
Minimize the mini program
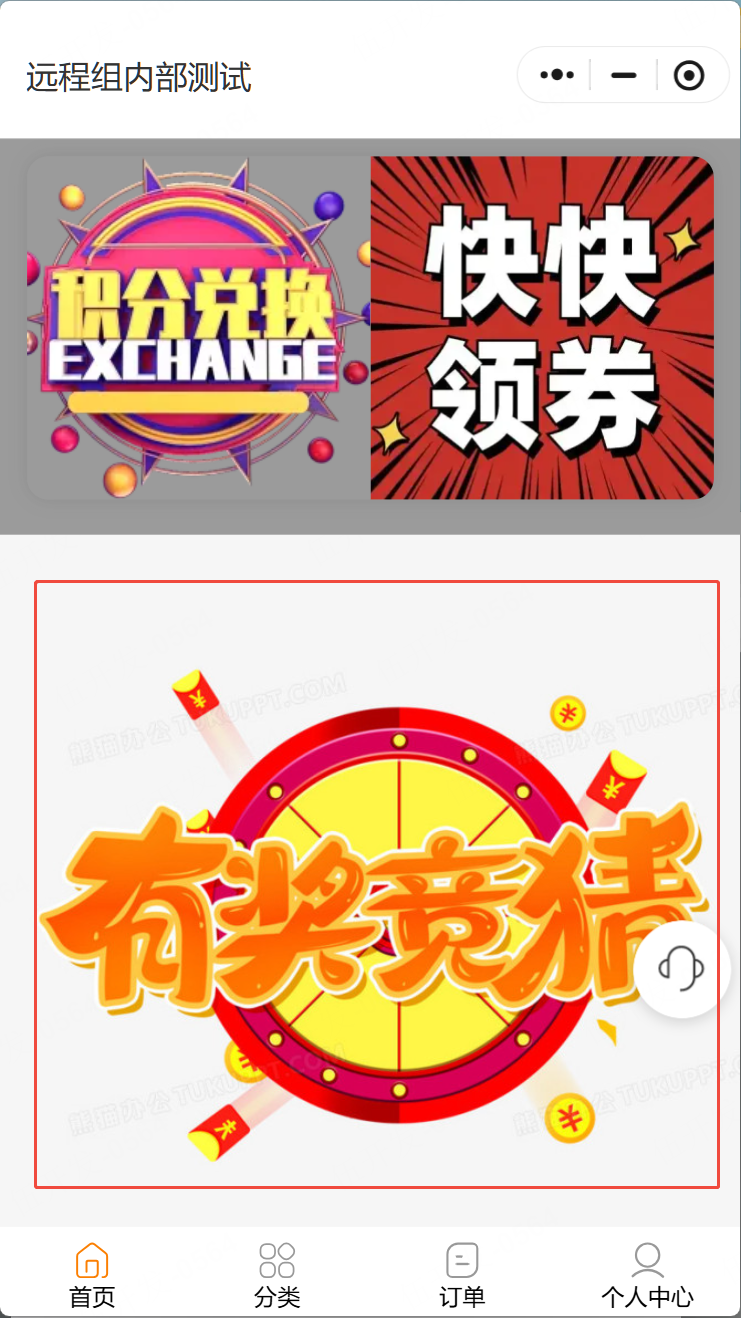pyautogui.click(x=624, y=75)
